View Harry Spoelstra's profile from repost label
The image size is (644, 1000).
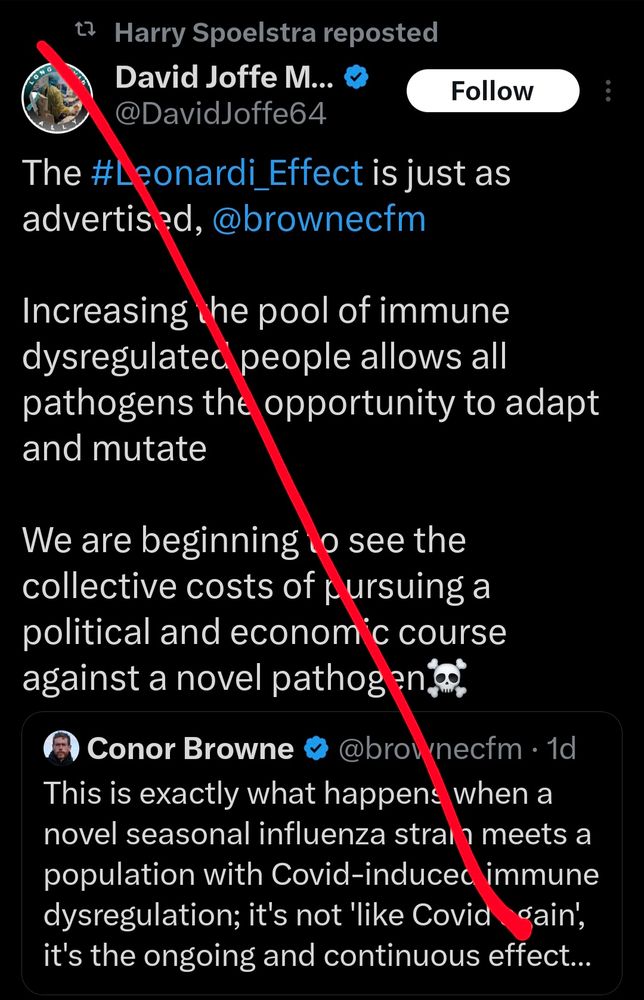pyautogui.click(x=276, y=32)
